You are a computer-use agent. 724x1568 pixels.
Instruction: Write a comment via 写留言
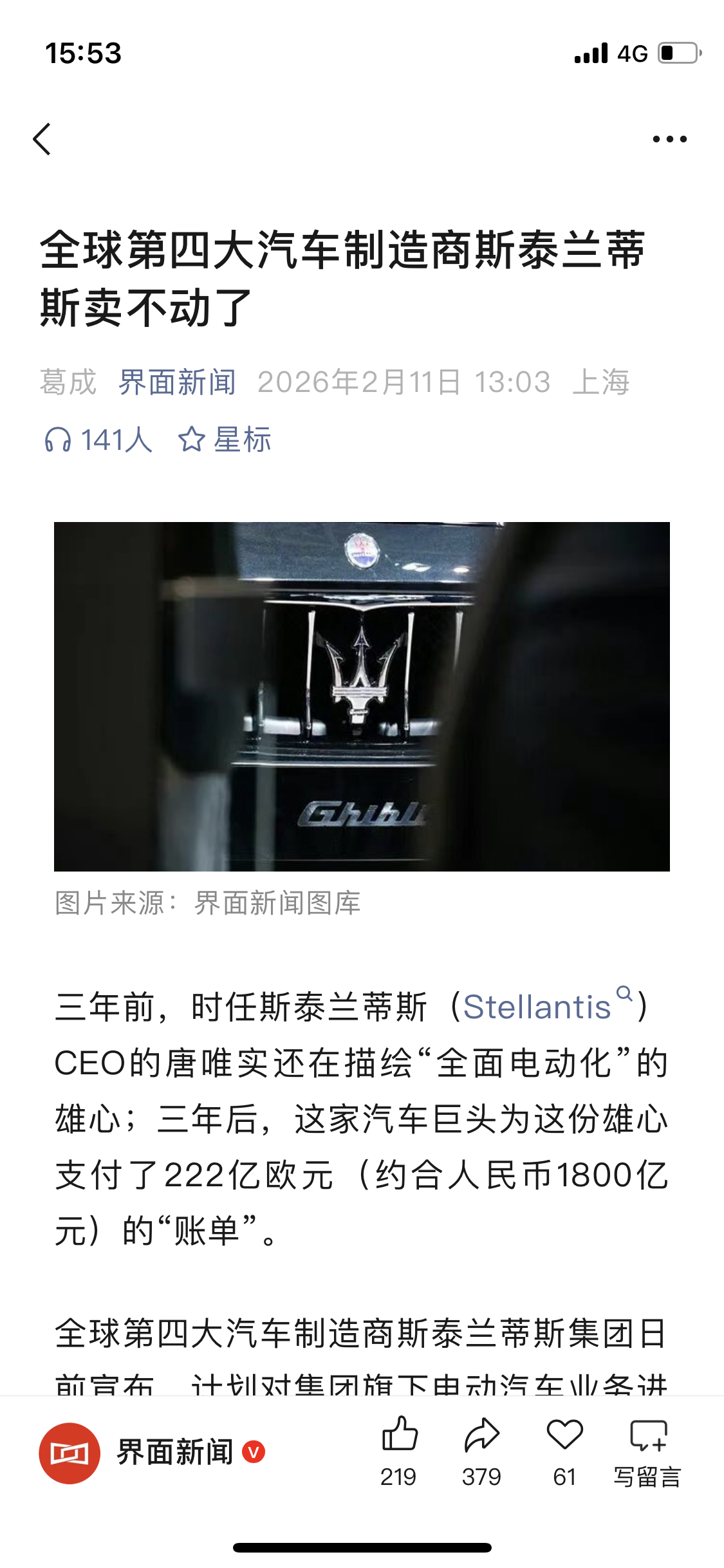click(647, 1448)
